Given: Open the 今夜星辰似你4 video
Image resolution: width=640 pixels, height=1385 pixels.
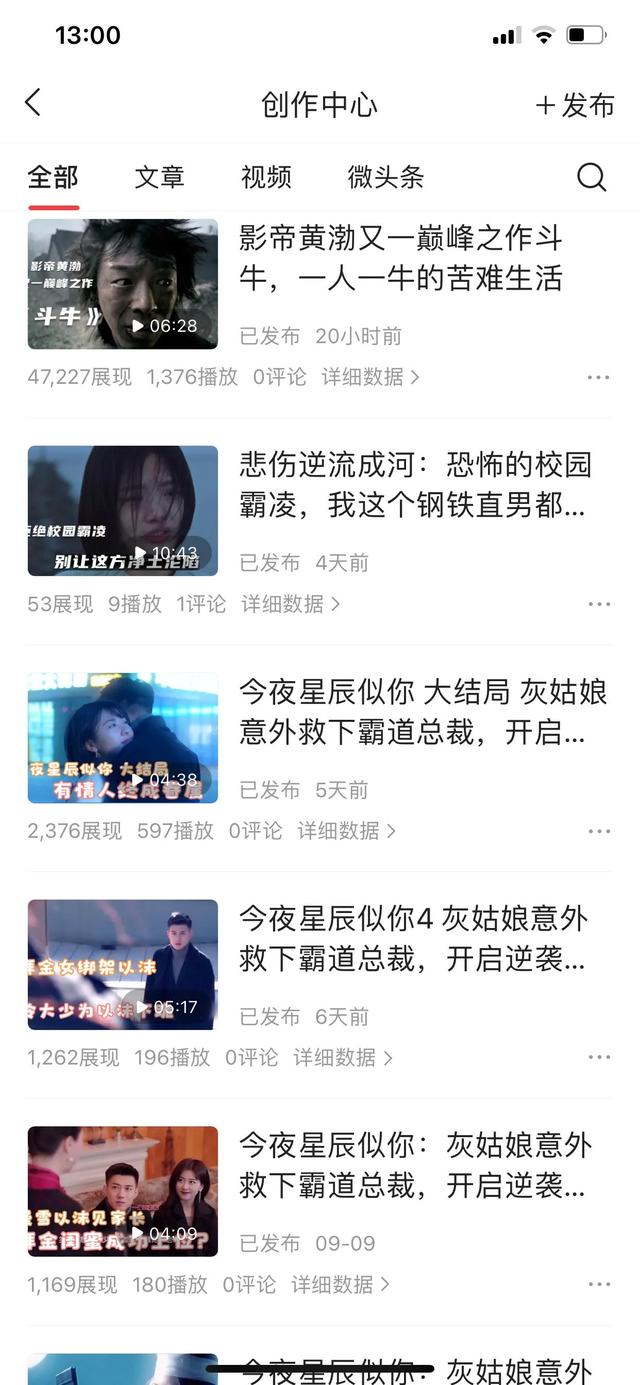Looking at the screenshot, I should 412,939.
